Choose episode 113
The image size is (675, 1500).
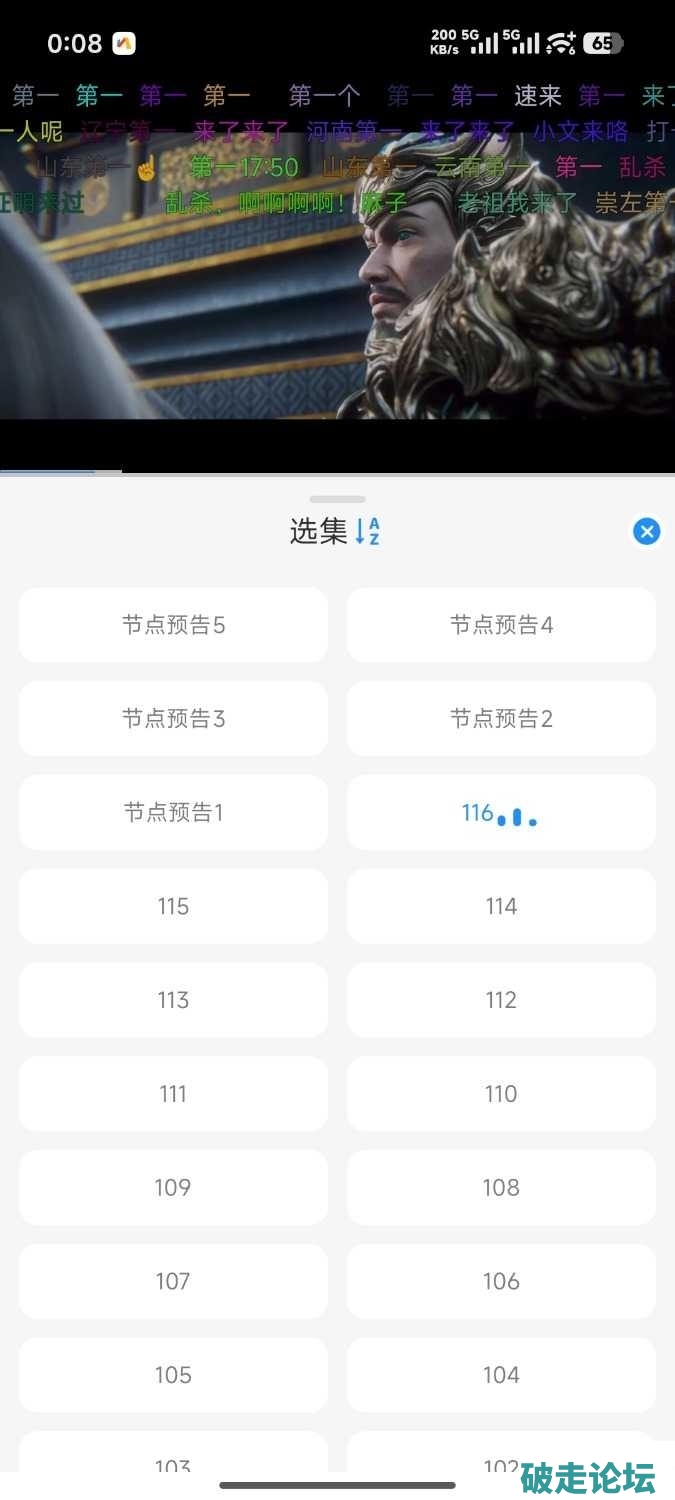[173, 1000]
